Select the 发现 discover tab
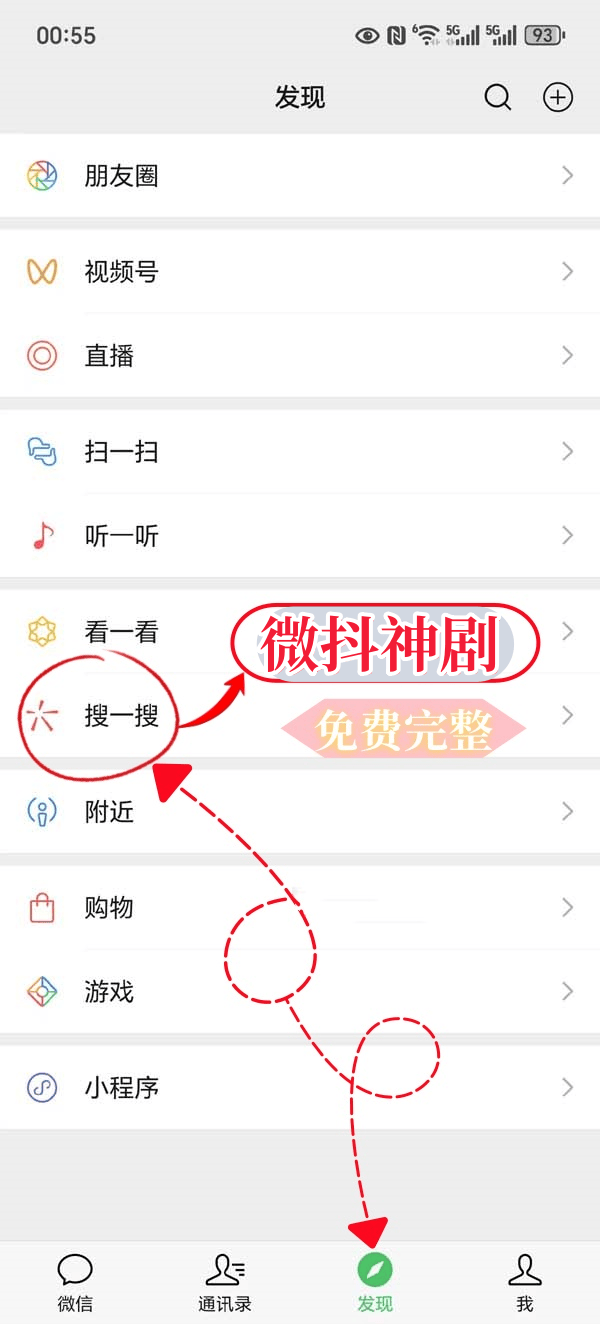Image resolution: width=600 pixels, height=1324 pixels. (375, 1283)
